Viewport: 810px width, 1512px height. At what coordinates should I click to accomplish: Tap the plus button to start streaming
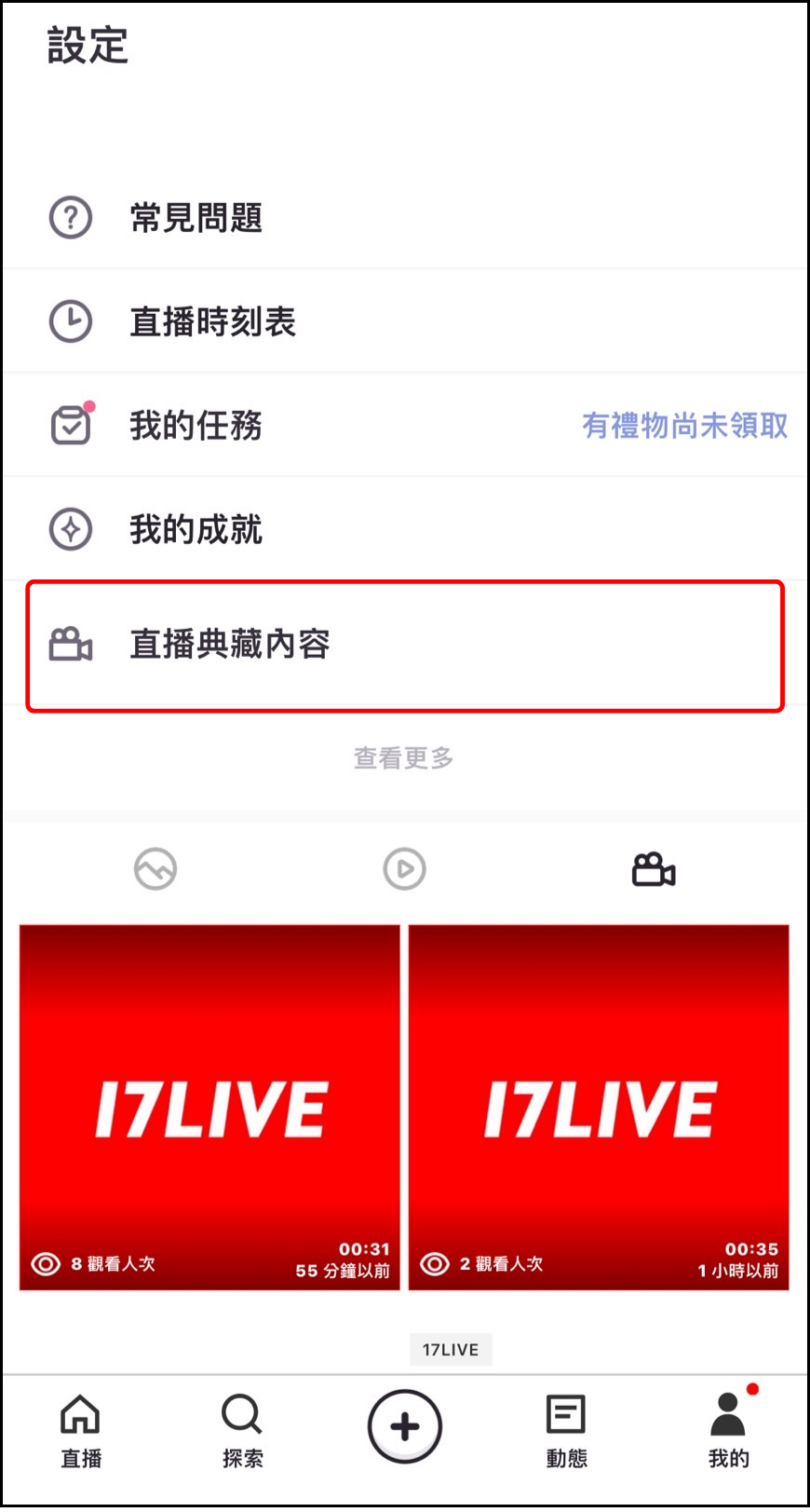point(405,1426)
